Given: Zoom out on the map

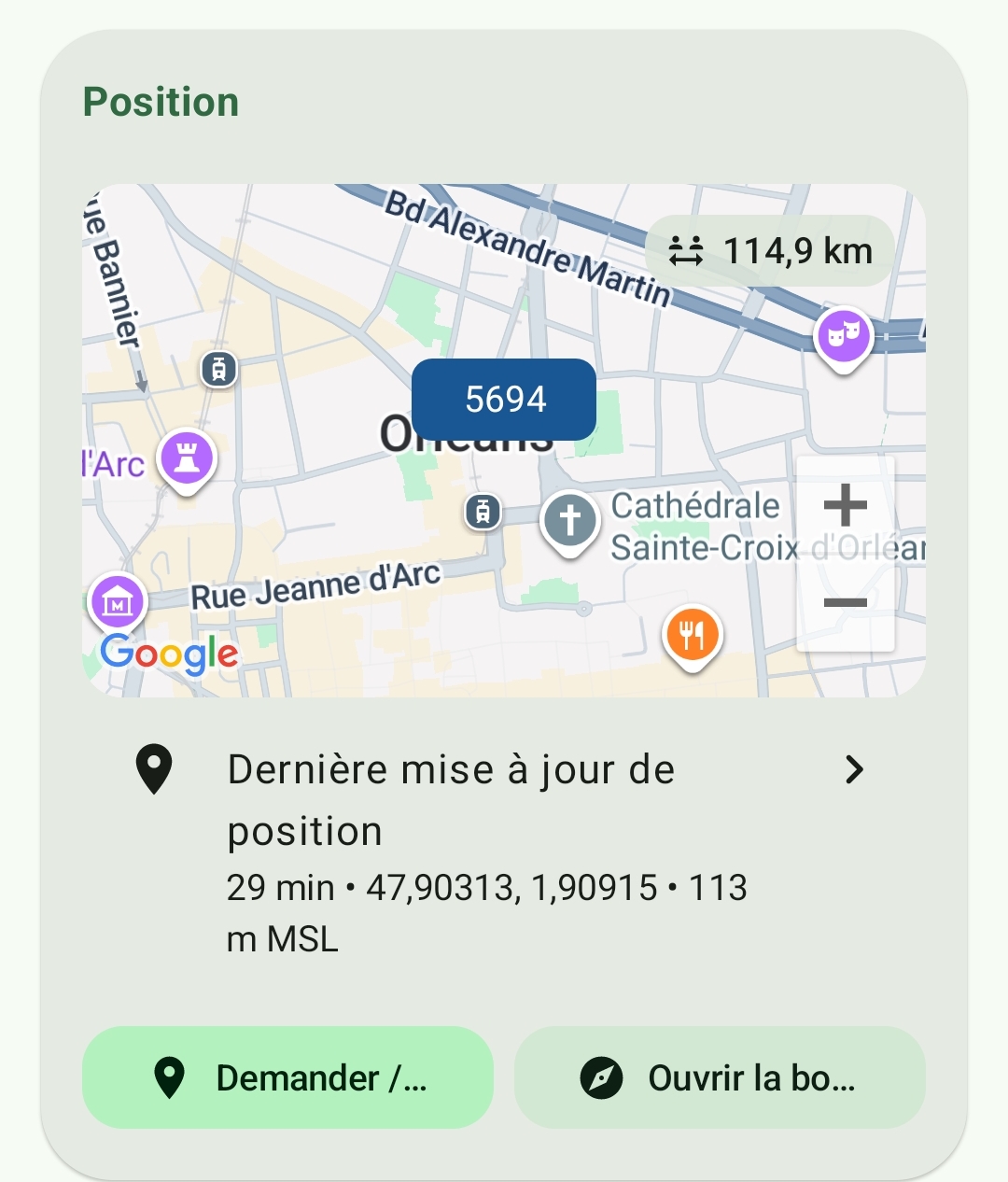Looking at the screenshot, I should [x=846, y=603].
